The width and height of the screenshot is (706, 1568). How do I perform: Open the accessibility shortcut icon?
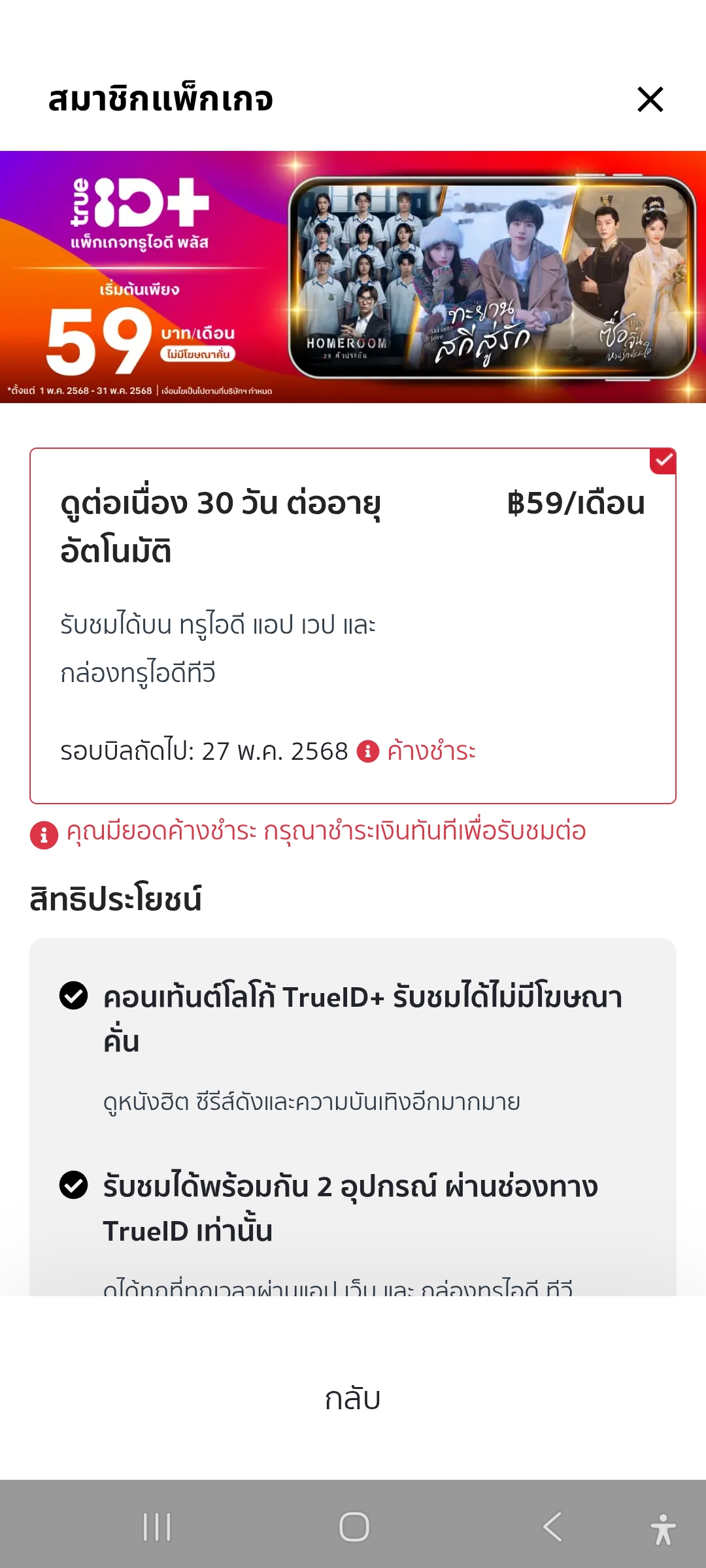[x=663, y=1529]
